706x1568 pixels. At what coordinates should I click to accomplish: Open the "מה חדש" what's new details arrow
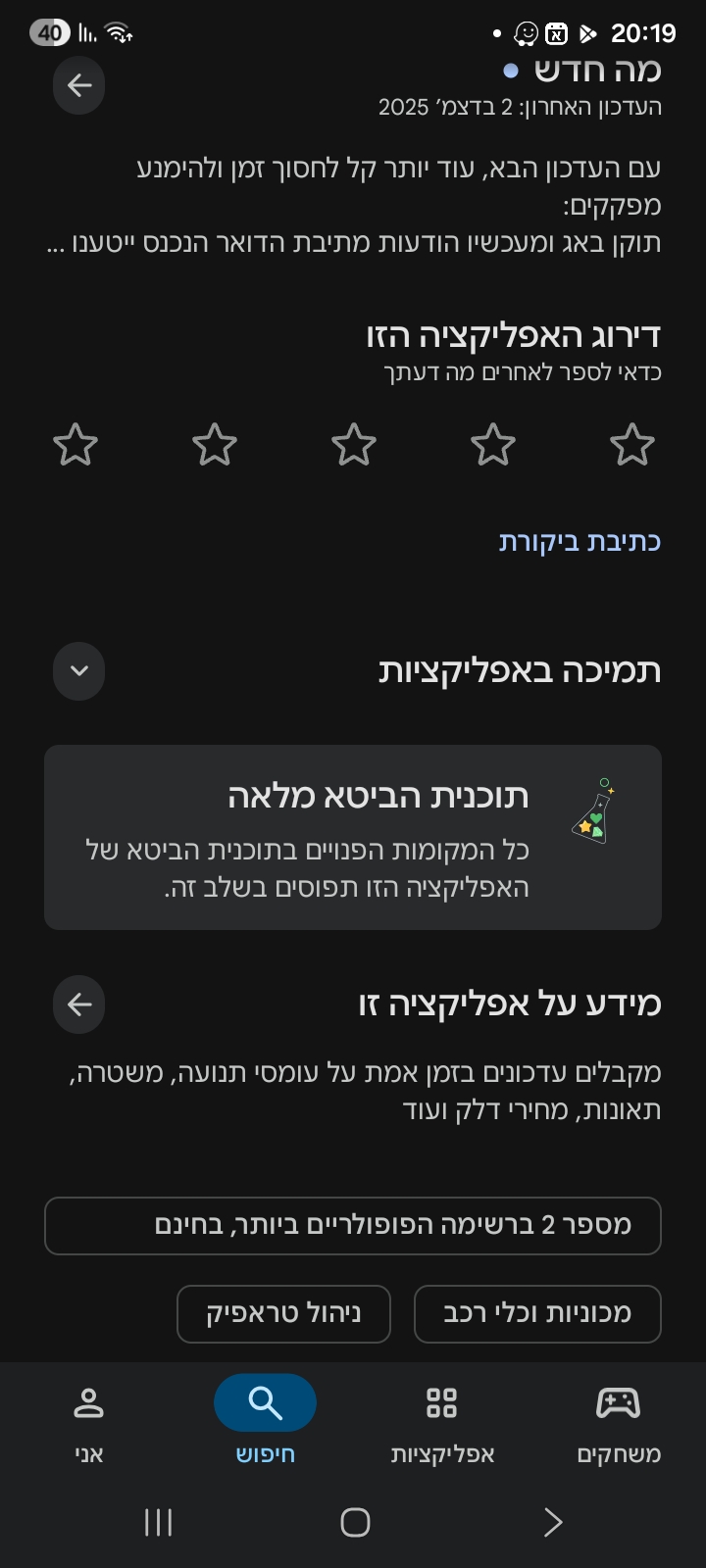pos(79,86)
